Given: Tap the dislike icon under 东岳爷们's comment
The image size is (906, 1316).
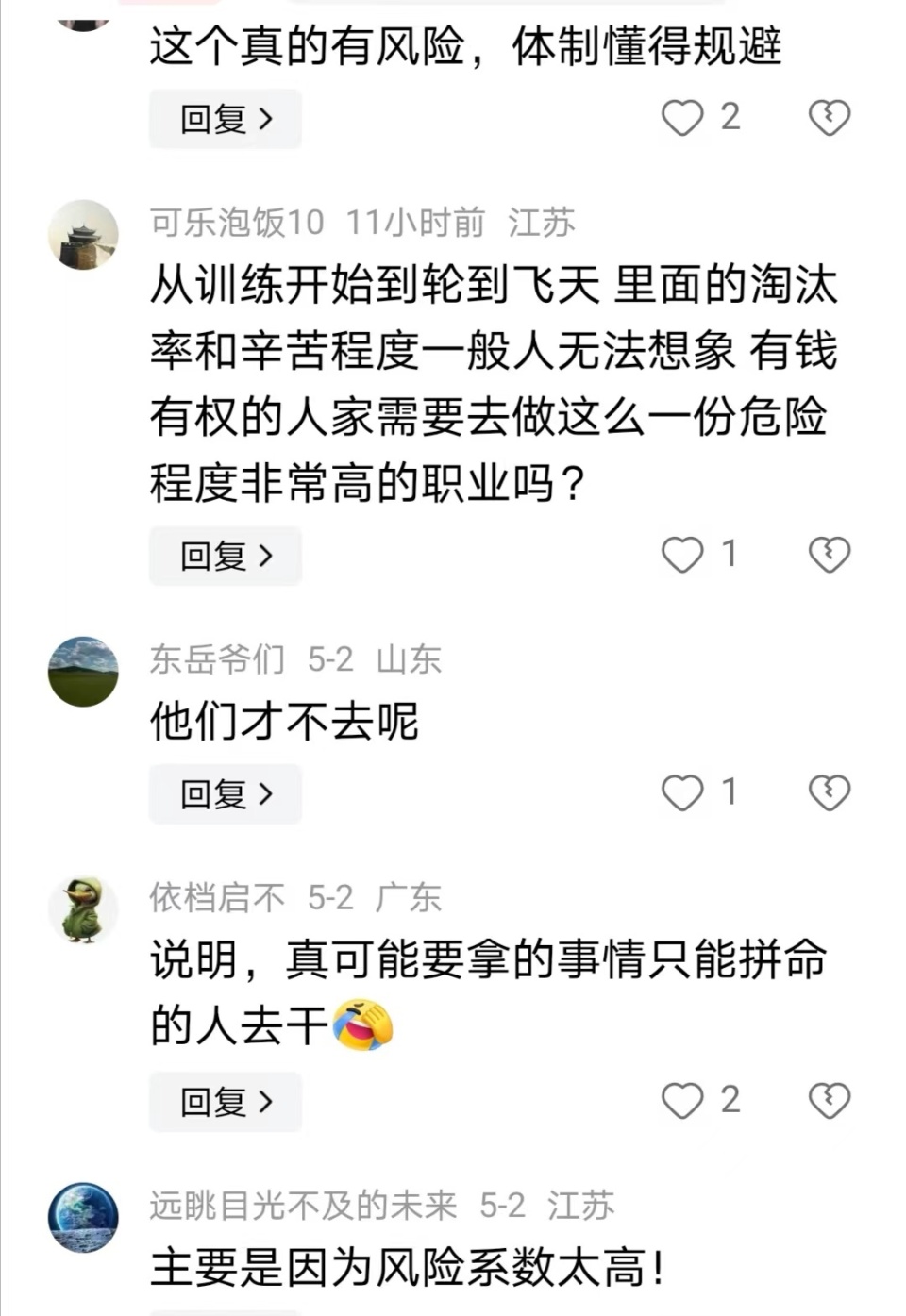Looking at the screenshot, I should tap(830, 792).
